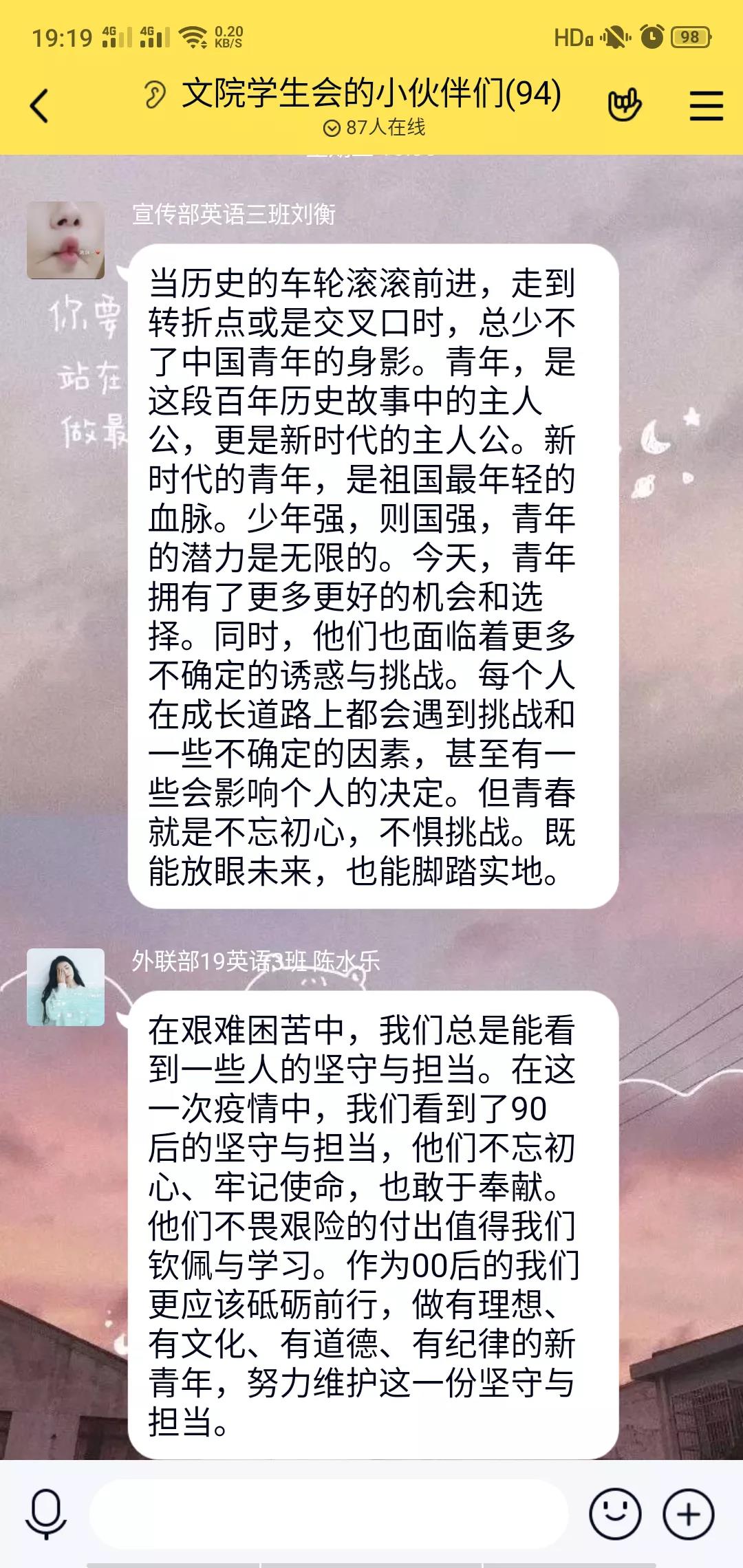Focus the message text field
The width and height of the screenshot is (743, 1568).
tap(329, 1514)
